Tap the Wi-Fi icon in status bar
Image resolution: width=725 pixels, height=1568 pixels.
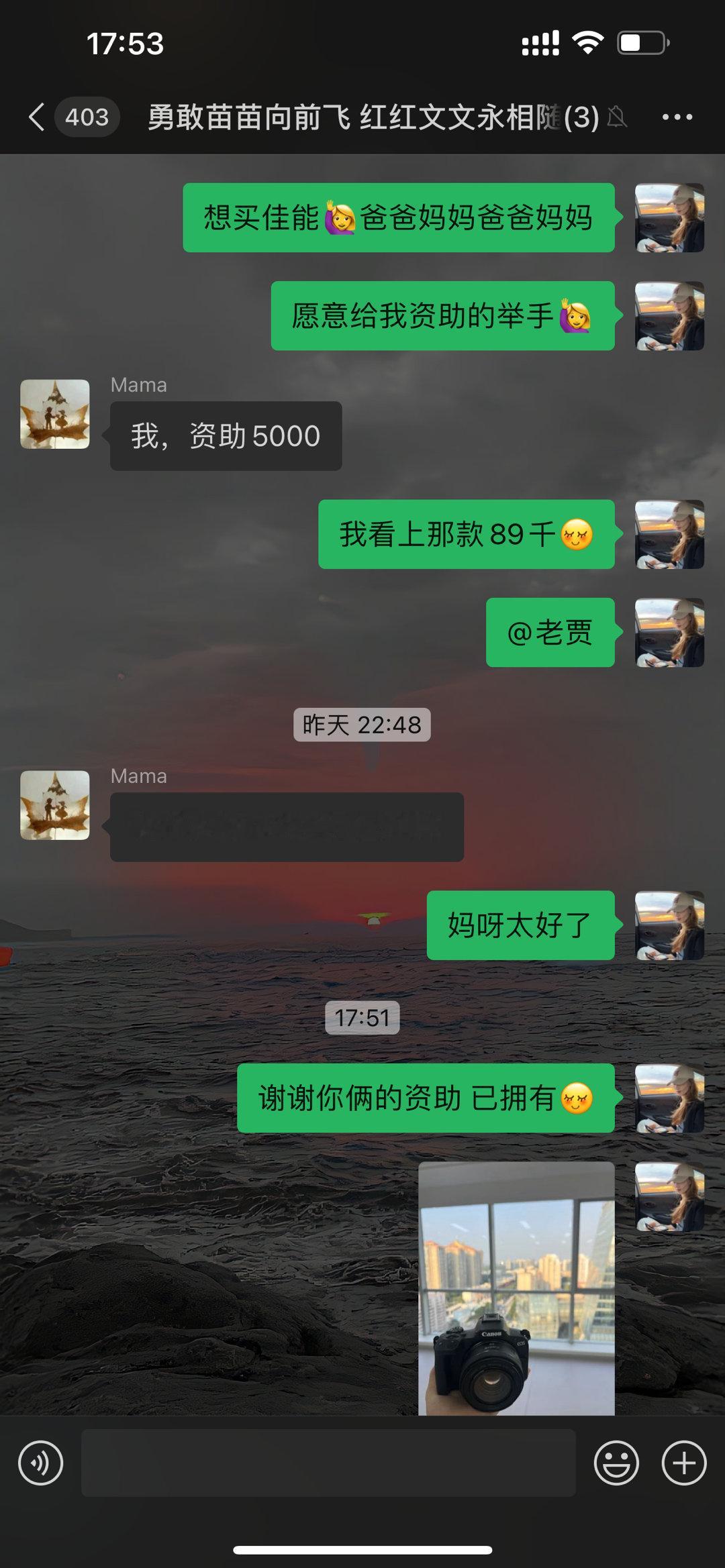(589, 42)
